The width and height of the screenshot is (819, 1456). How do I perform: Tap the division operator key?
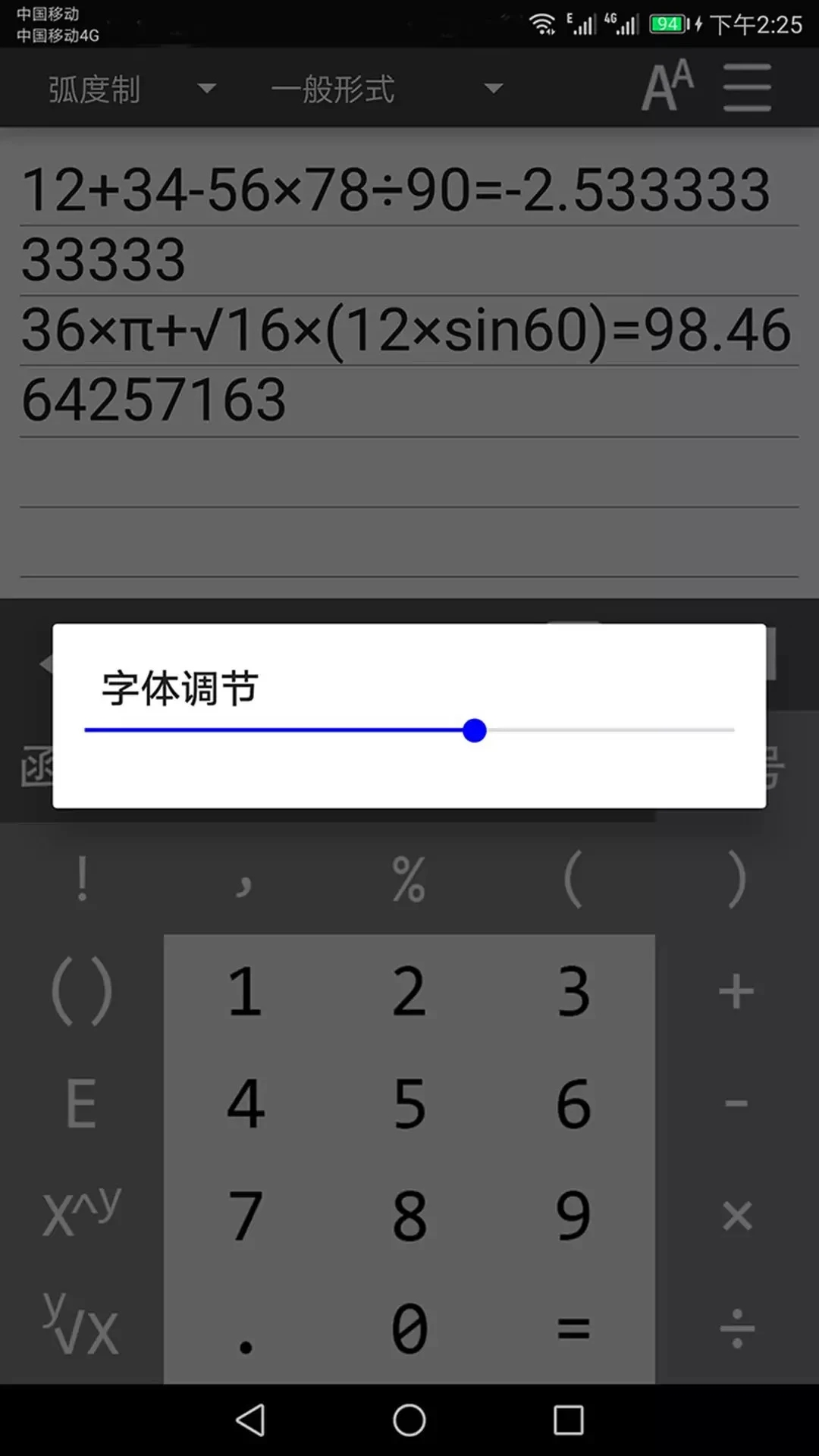point(736,1328)
